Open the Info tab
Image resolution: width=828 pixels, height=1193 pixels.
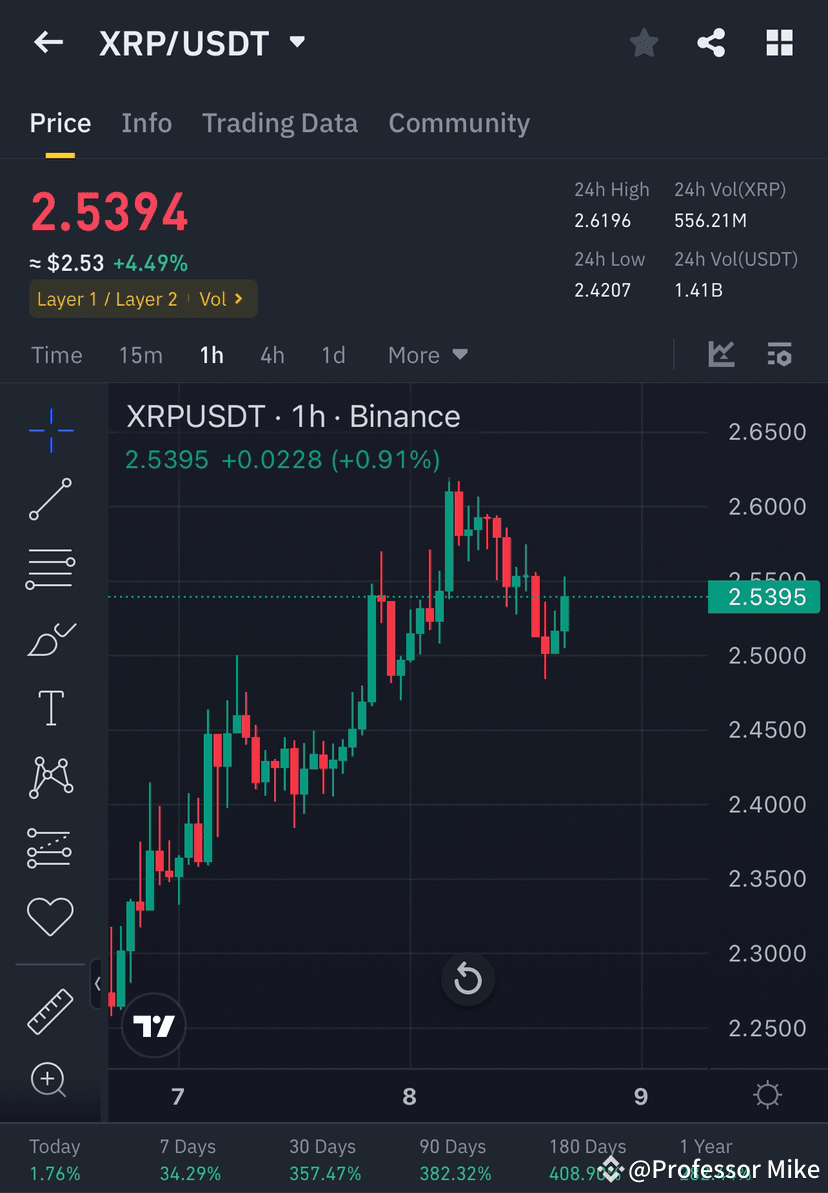[146, 122]
